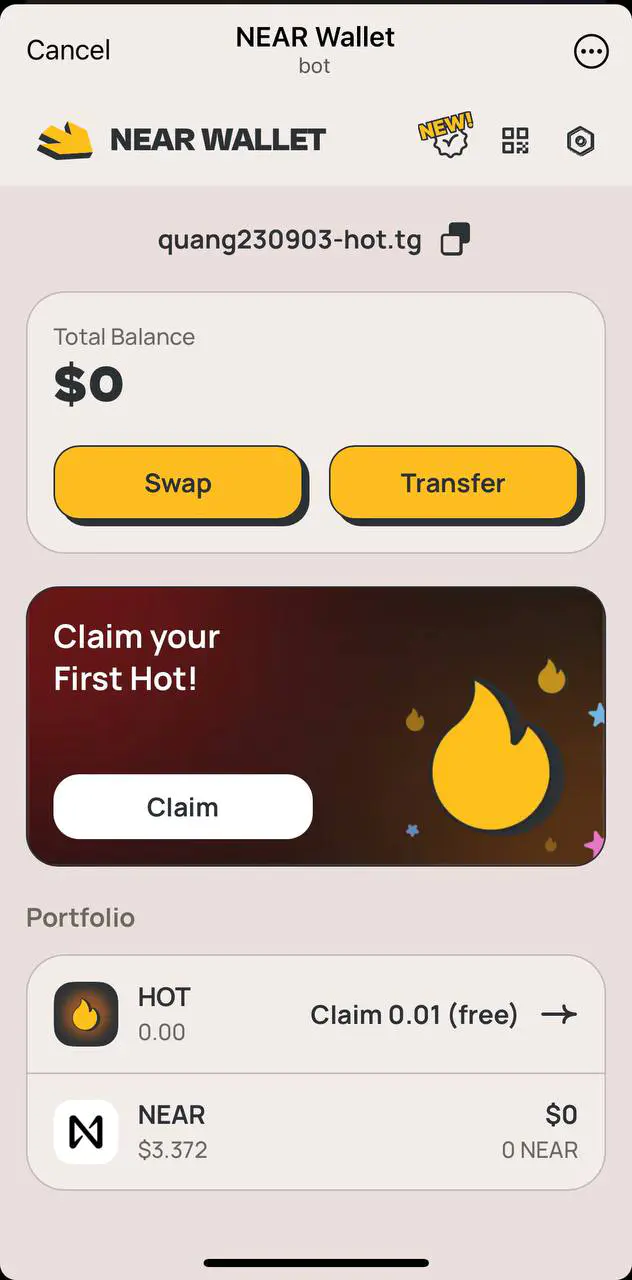Screen dimensions: 632x1280
Task: Open the HOT row to claim 0.01
Action: [316, 1014]
